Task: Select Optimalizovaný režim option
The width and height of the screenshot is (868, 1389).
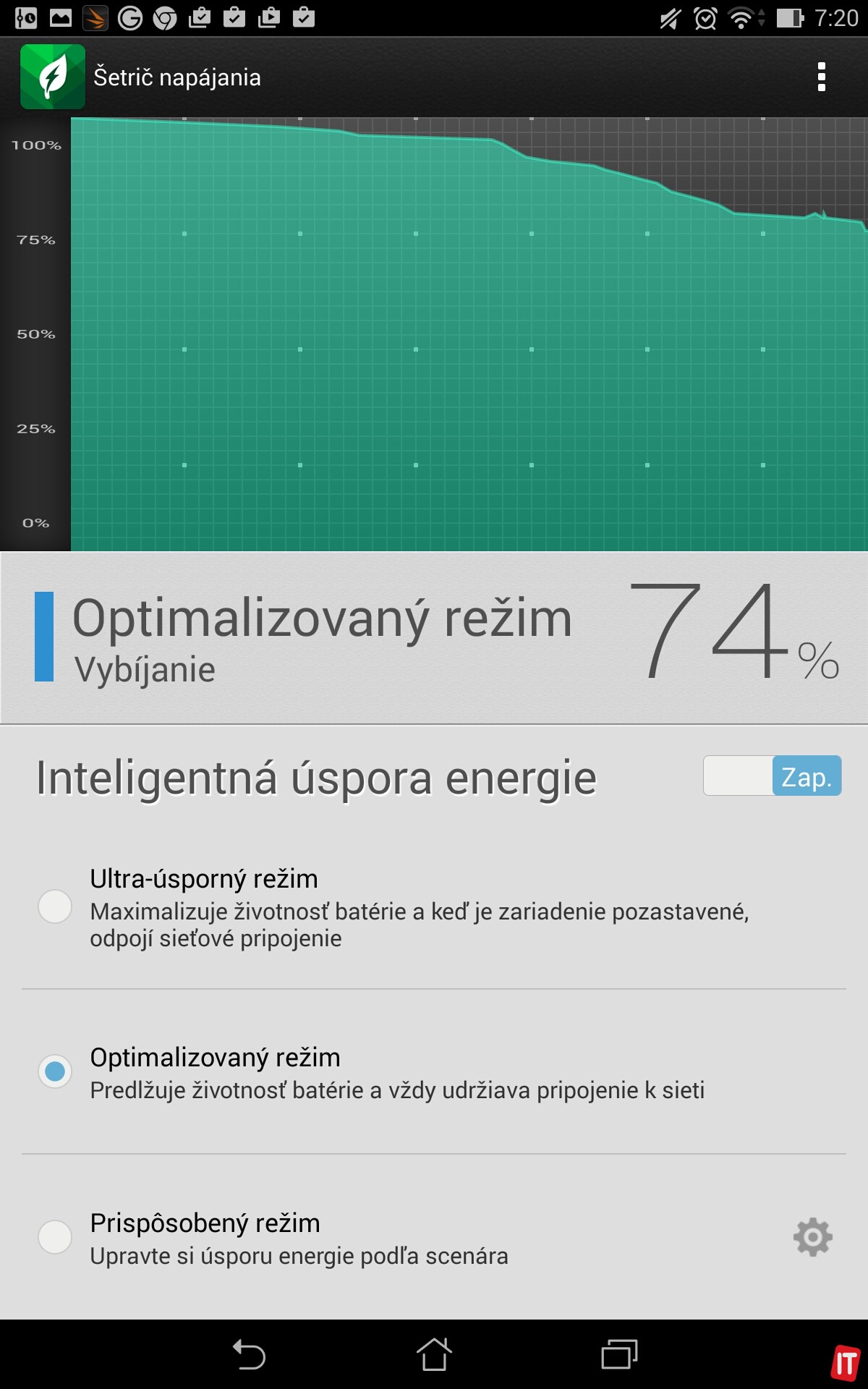Action: [55, 1071]
